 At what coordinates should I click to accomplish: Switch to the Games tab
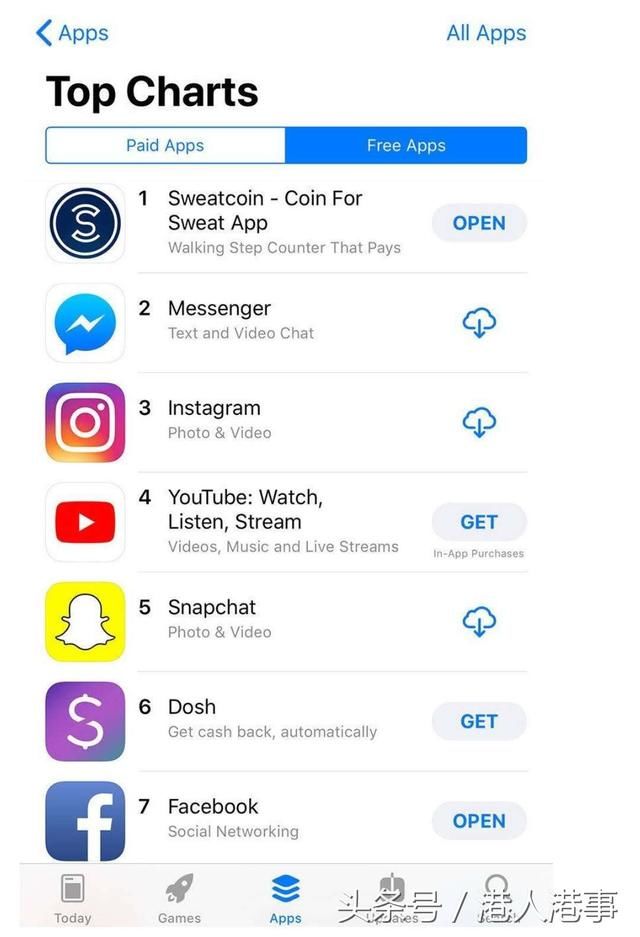click(180, 898)
